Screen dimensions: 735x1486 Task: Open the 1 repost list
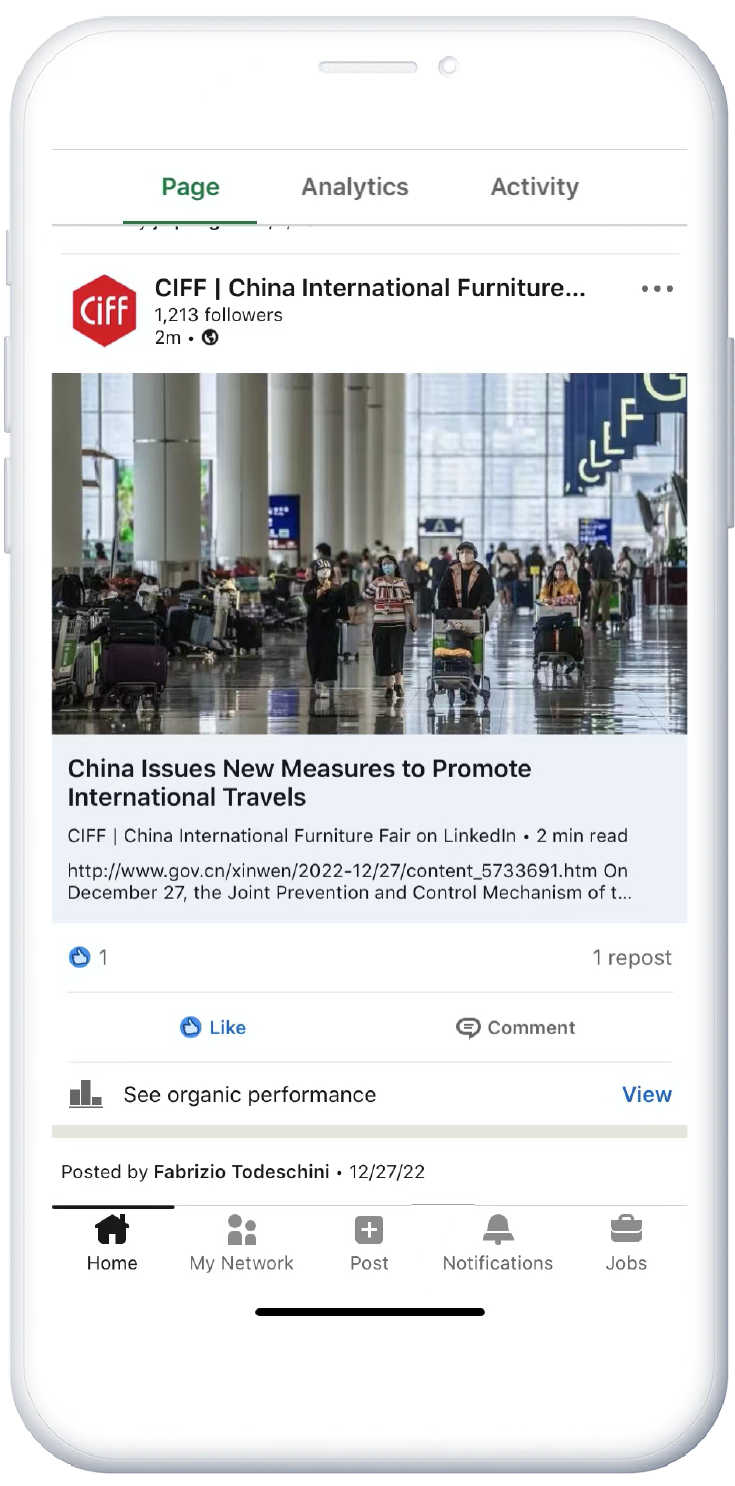(631, 957)
